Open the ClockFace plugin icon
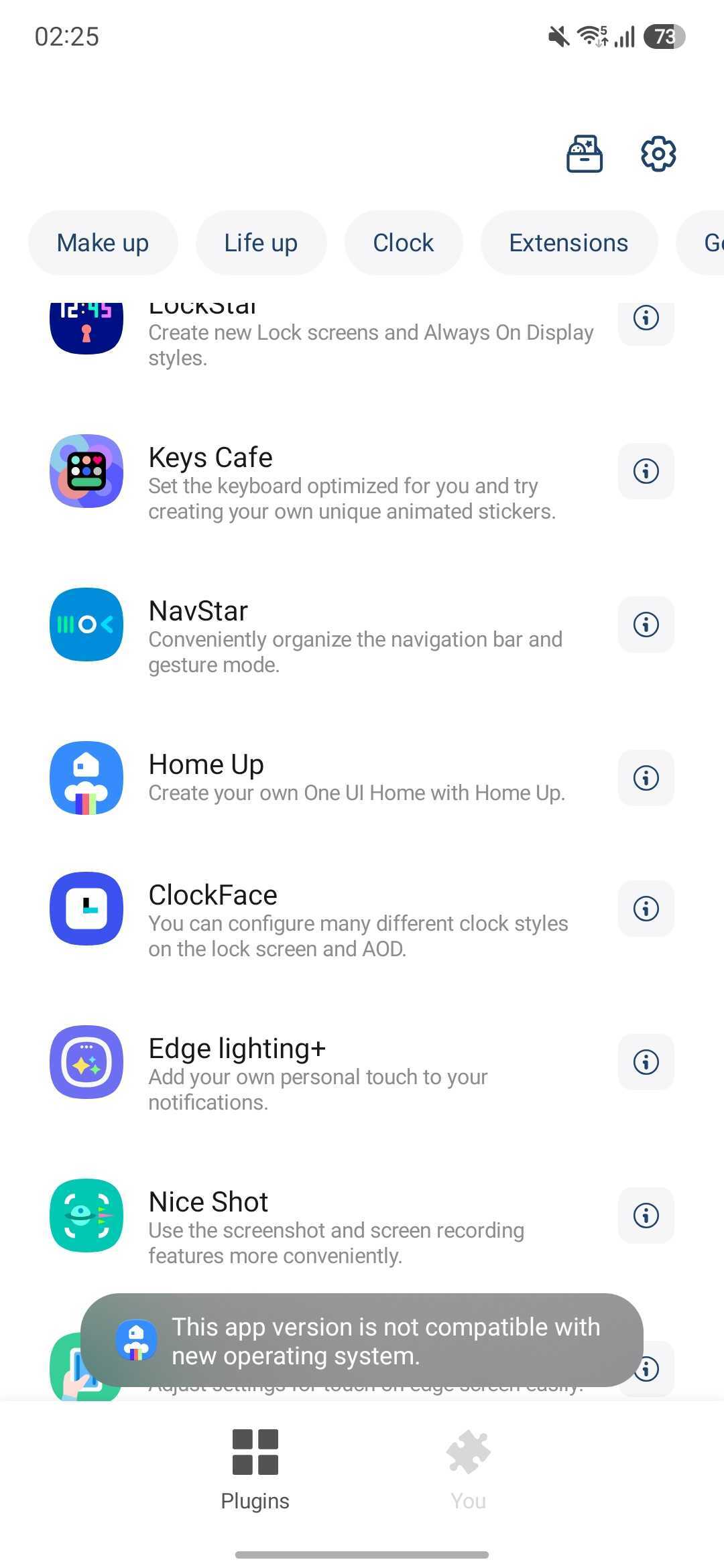The image size is (724, 1568). (x=86, y=909)
